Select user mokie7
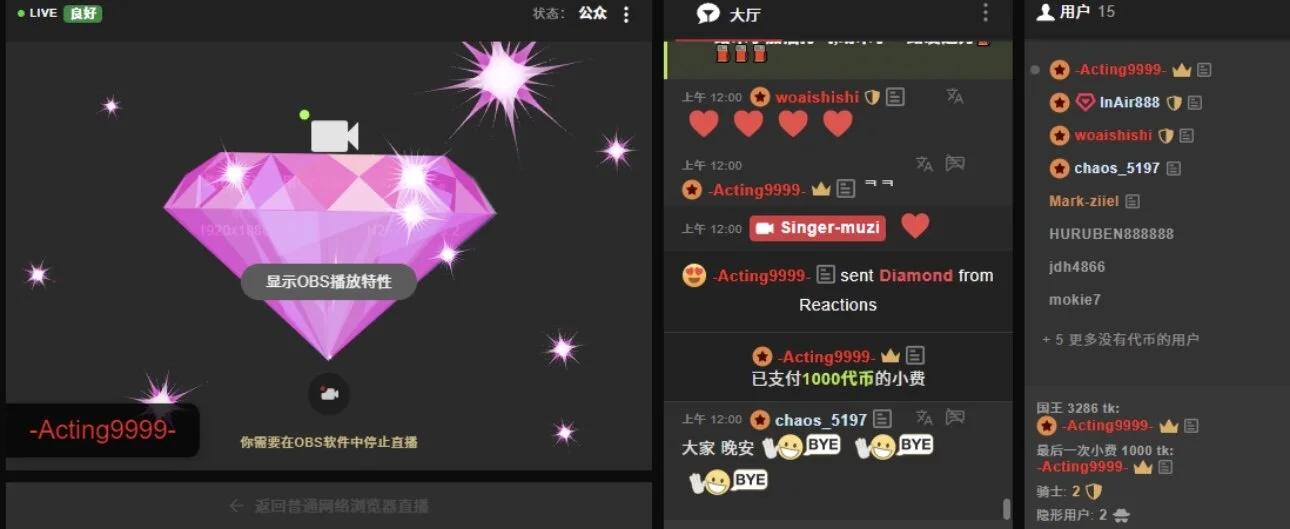 click(1074, 300)
